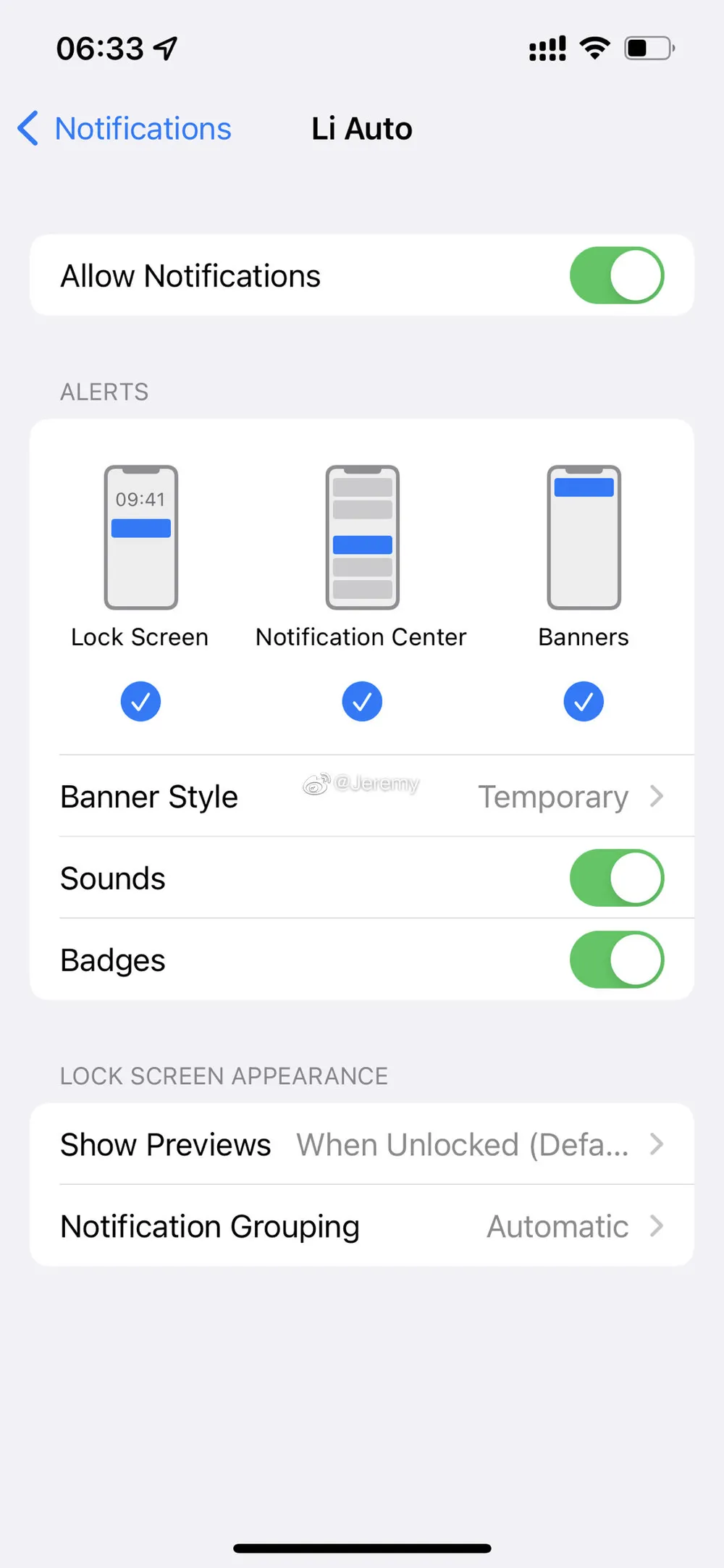724x1568 pixels.
Task: Disable the Badges switch
Action: 616,960
